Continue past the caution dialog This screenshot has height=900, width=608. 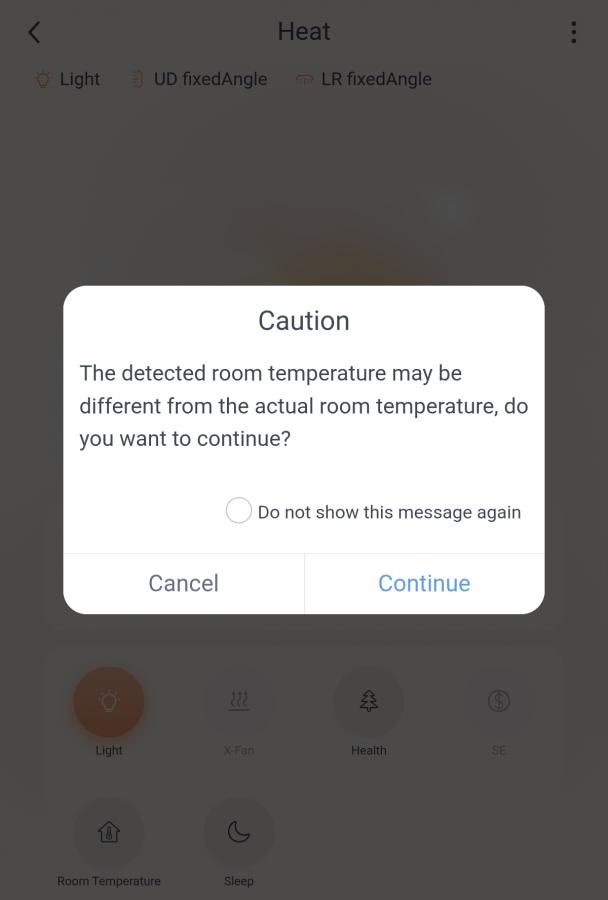424,583
